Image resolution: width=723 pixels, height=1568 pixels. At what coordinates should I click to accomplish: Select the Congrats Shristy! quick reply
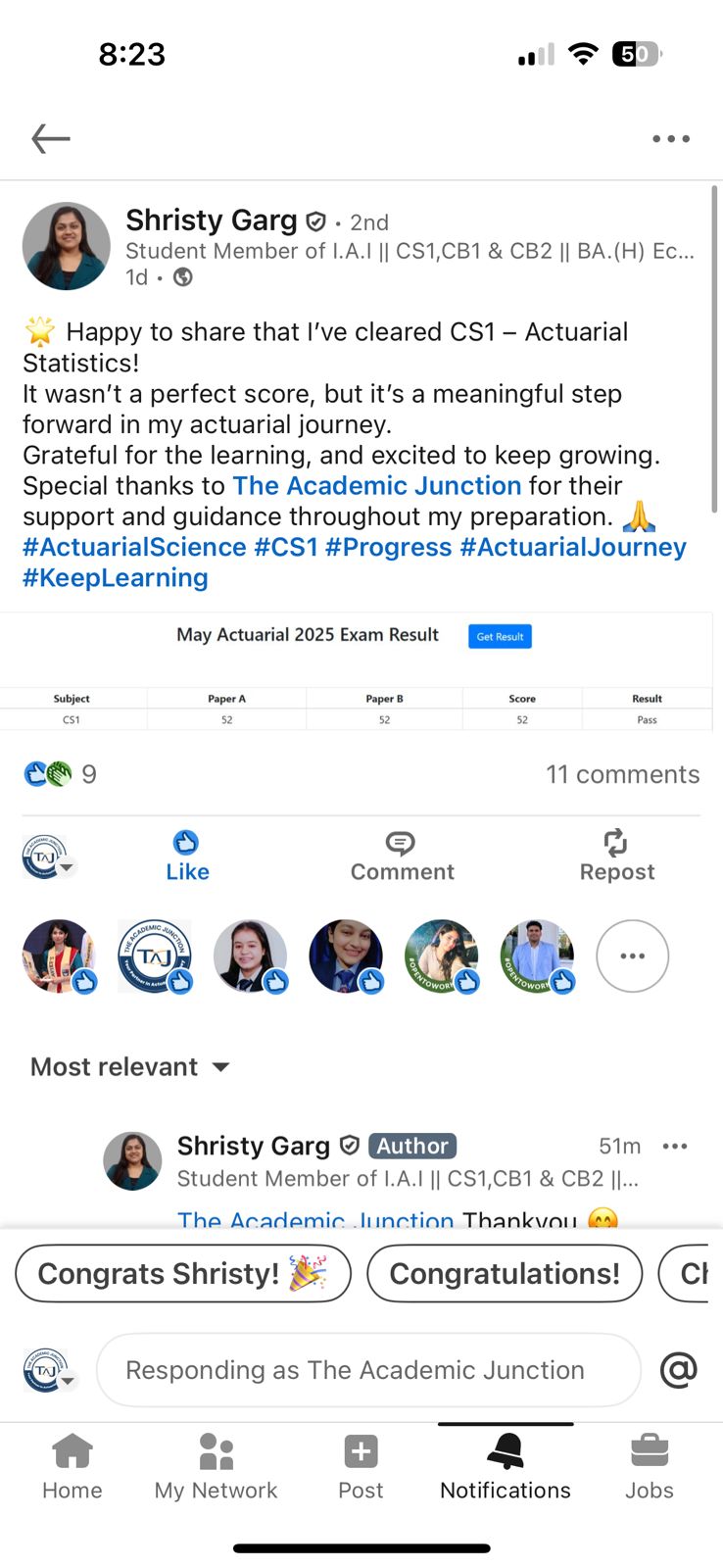point(182,1273)
